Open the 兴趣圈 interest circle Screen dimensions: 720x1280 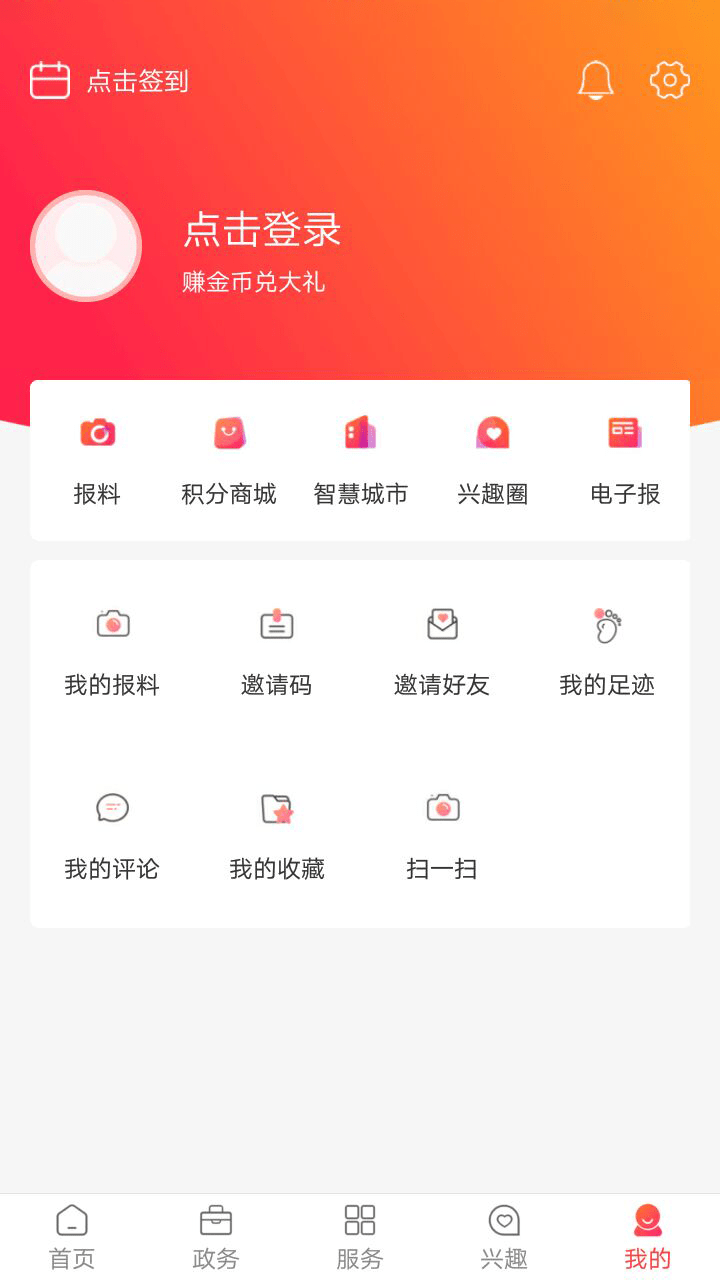coord(492,456)
